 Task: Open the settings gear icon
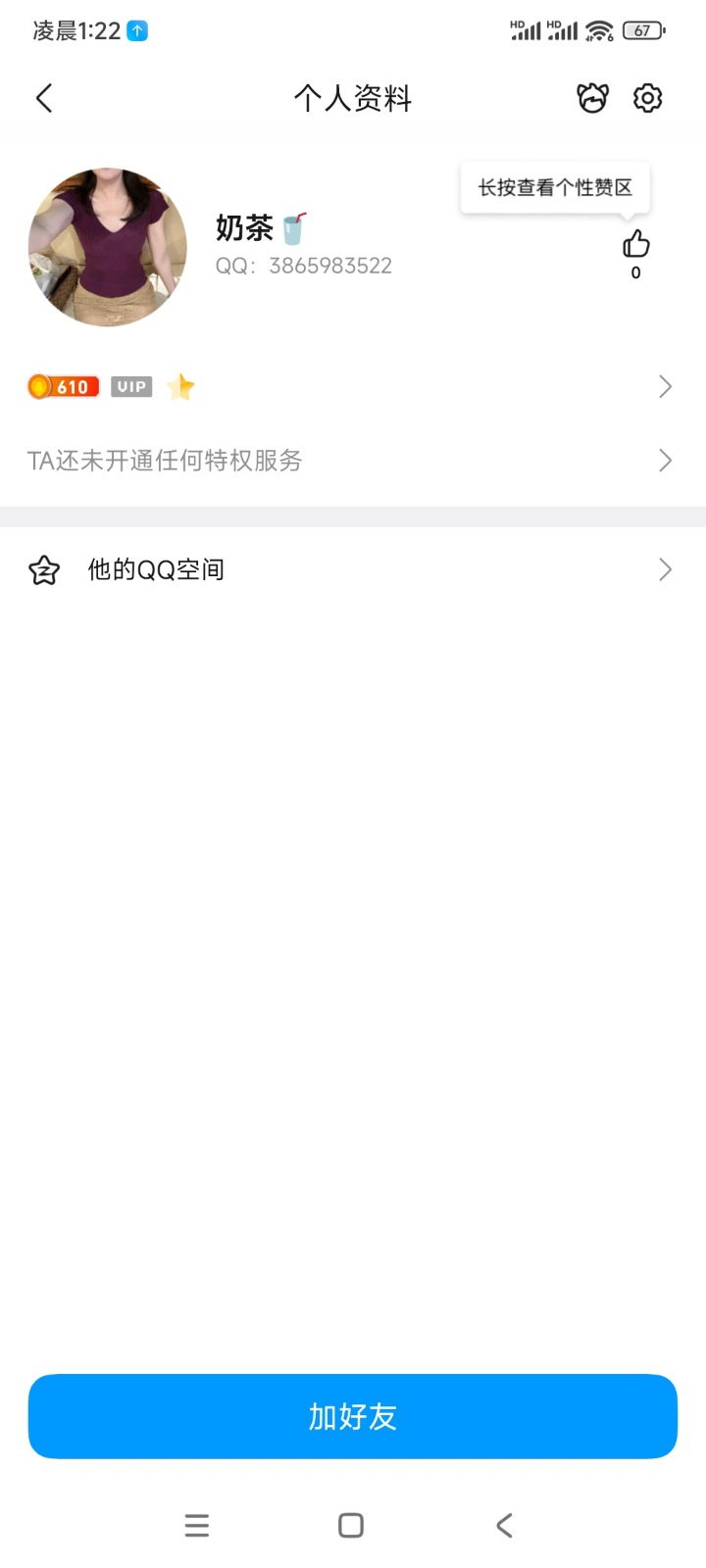pyautogui.click(x=647, y=98)
